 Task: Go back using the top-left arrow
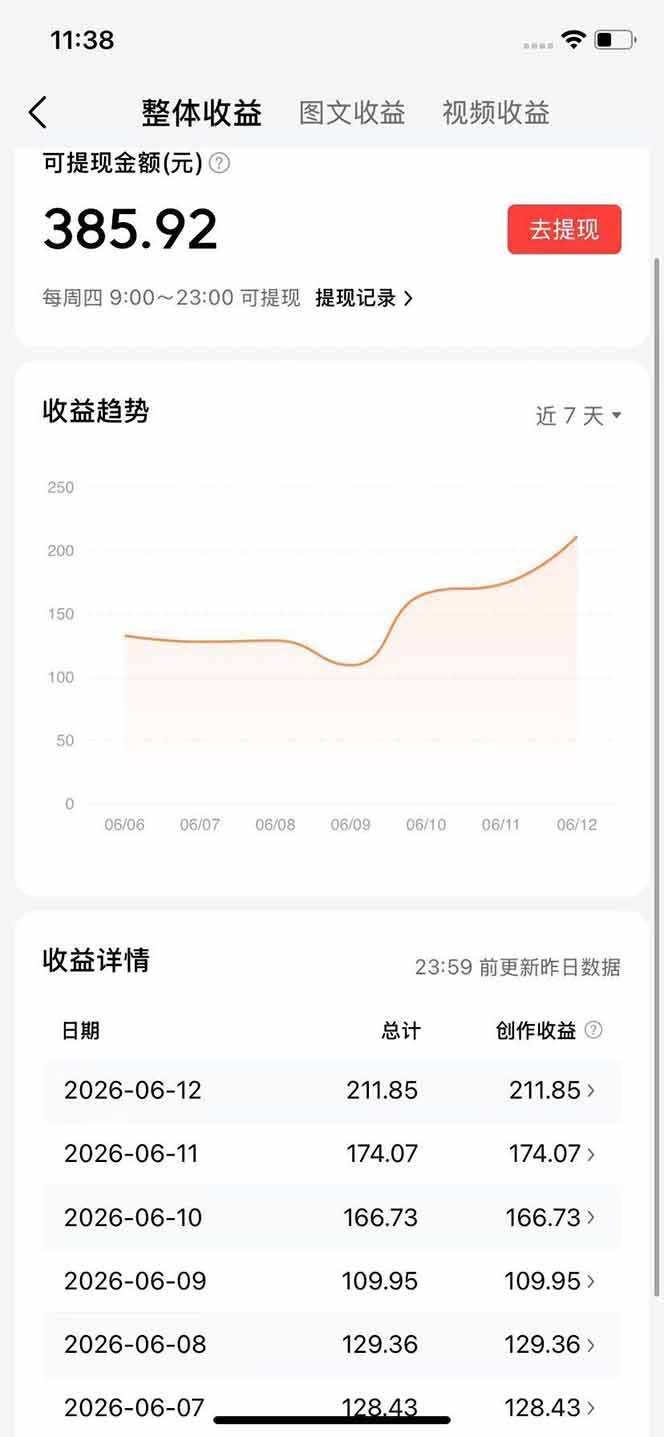[38, 112]
